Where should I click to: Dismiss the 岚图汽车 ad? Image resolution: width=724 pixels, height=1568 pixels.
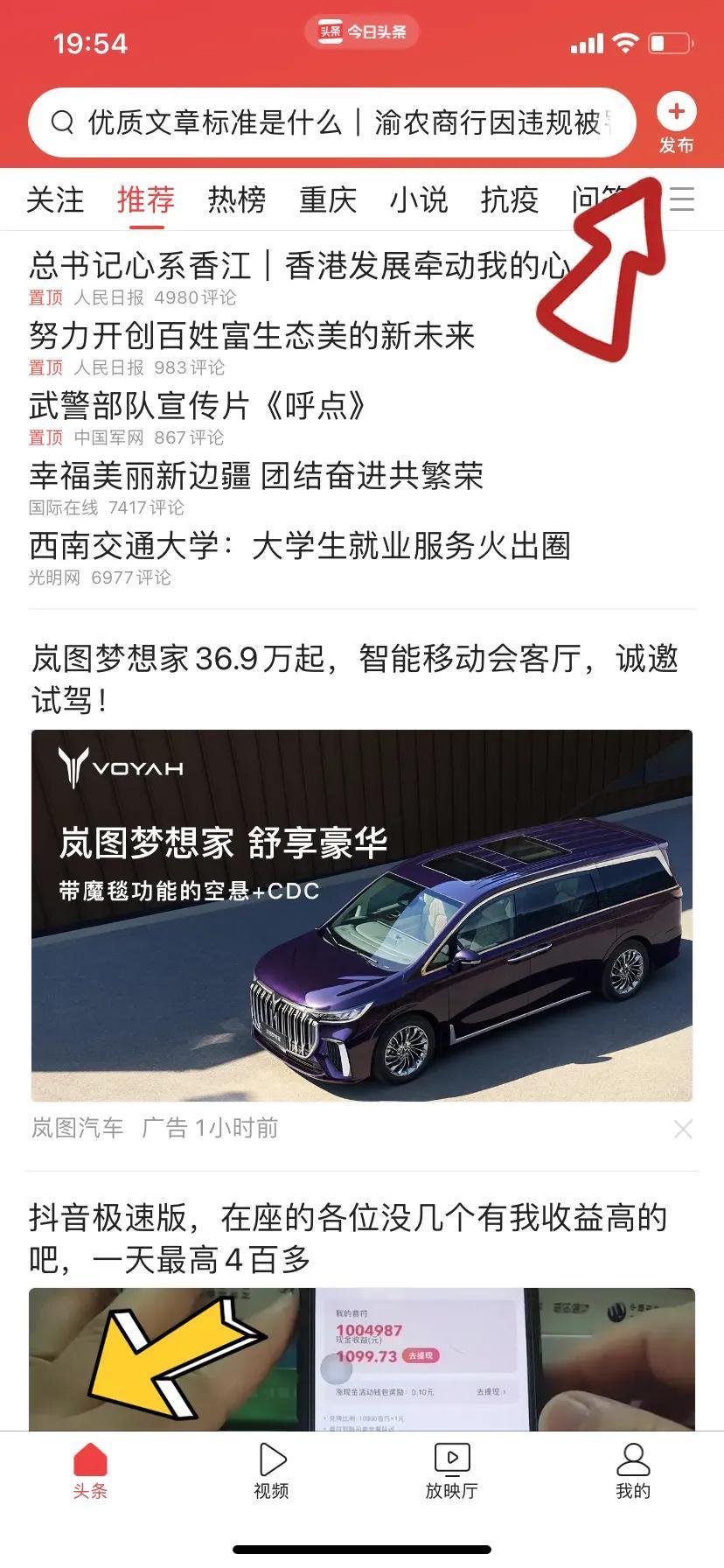click(x=683, y=1129)
